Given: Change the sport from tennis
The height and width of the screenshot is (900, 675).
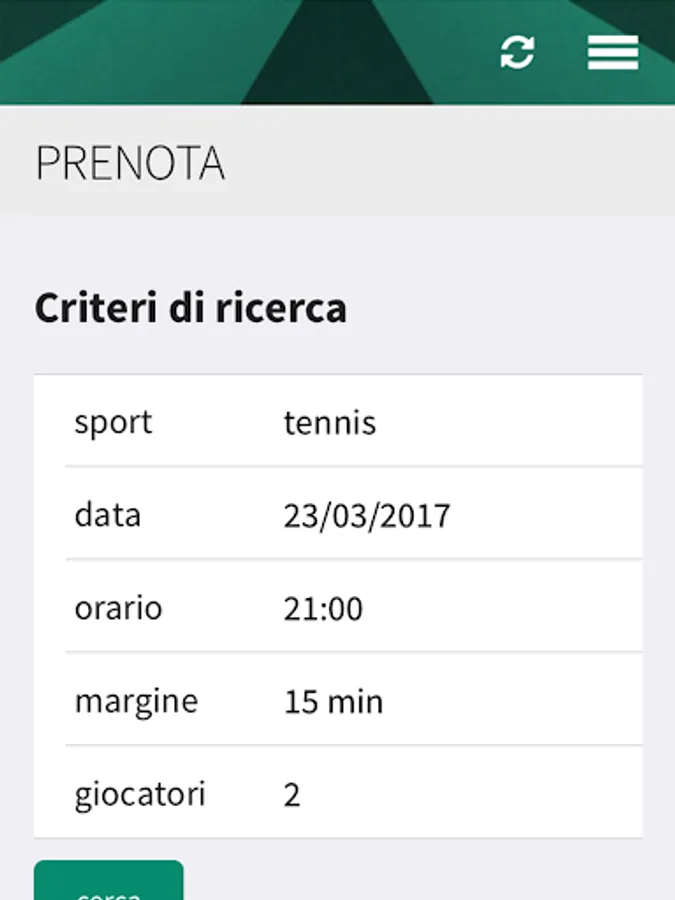Looking at the screenshot, I should 330,422.
